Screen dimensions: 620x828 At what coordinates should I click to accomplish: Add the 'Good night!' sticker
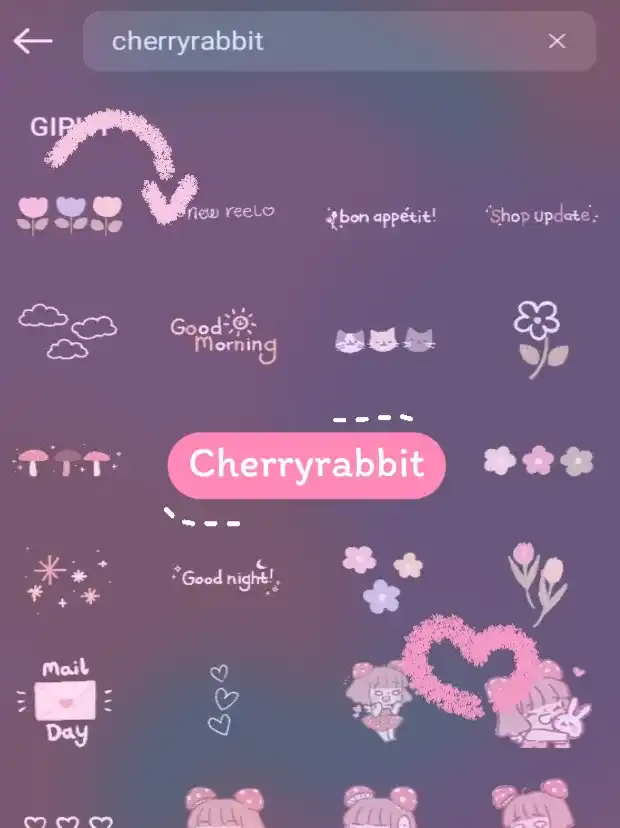[x=224, y=576]
